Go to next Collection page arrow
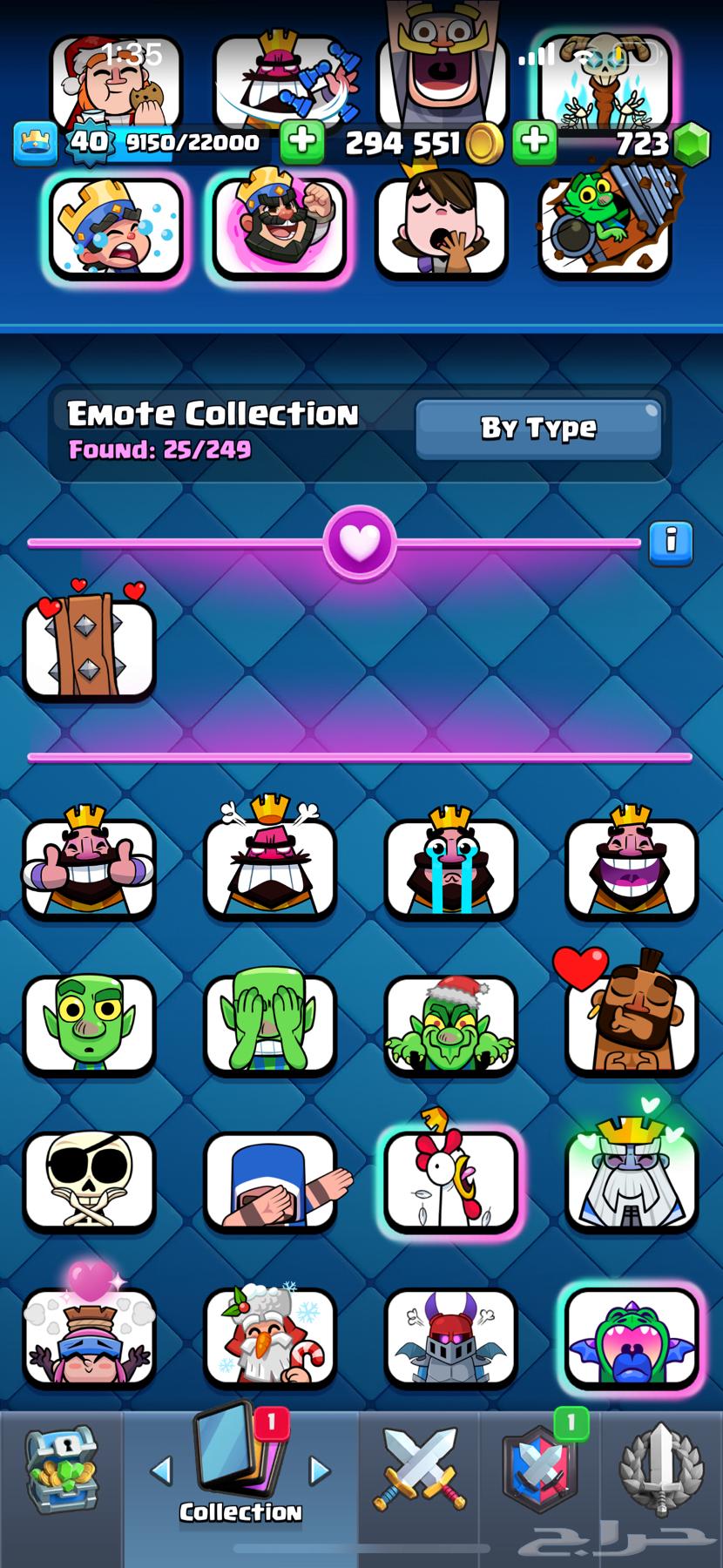This screenshot has height=1568, width=723. coord(321,1471)
